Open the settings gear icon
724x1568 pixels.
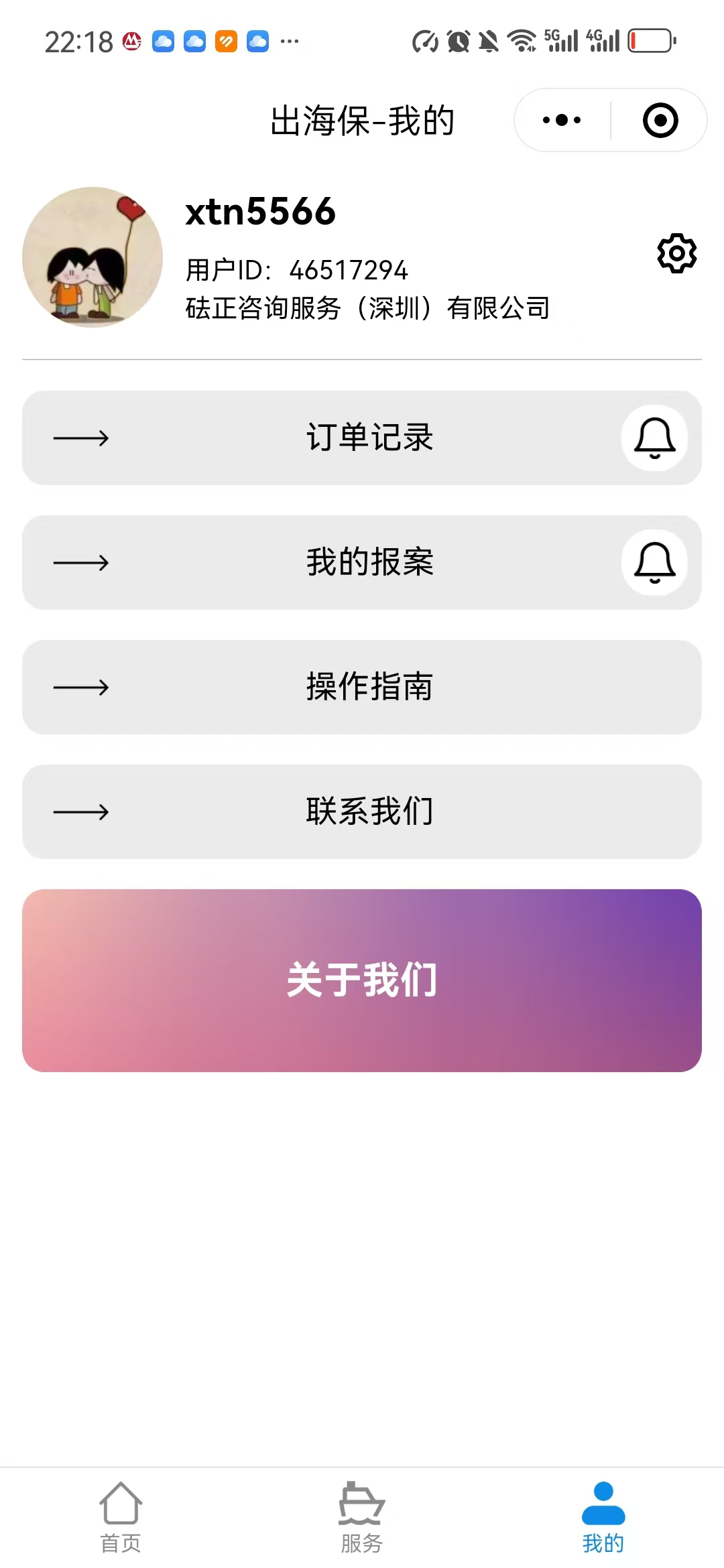(x=676, y=253)
